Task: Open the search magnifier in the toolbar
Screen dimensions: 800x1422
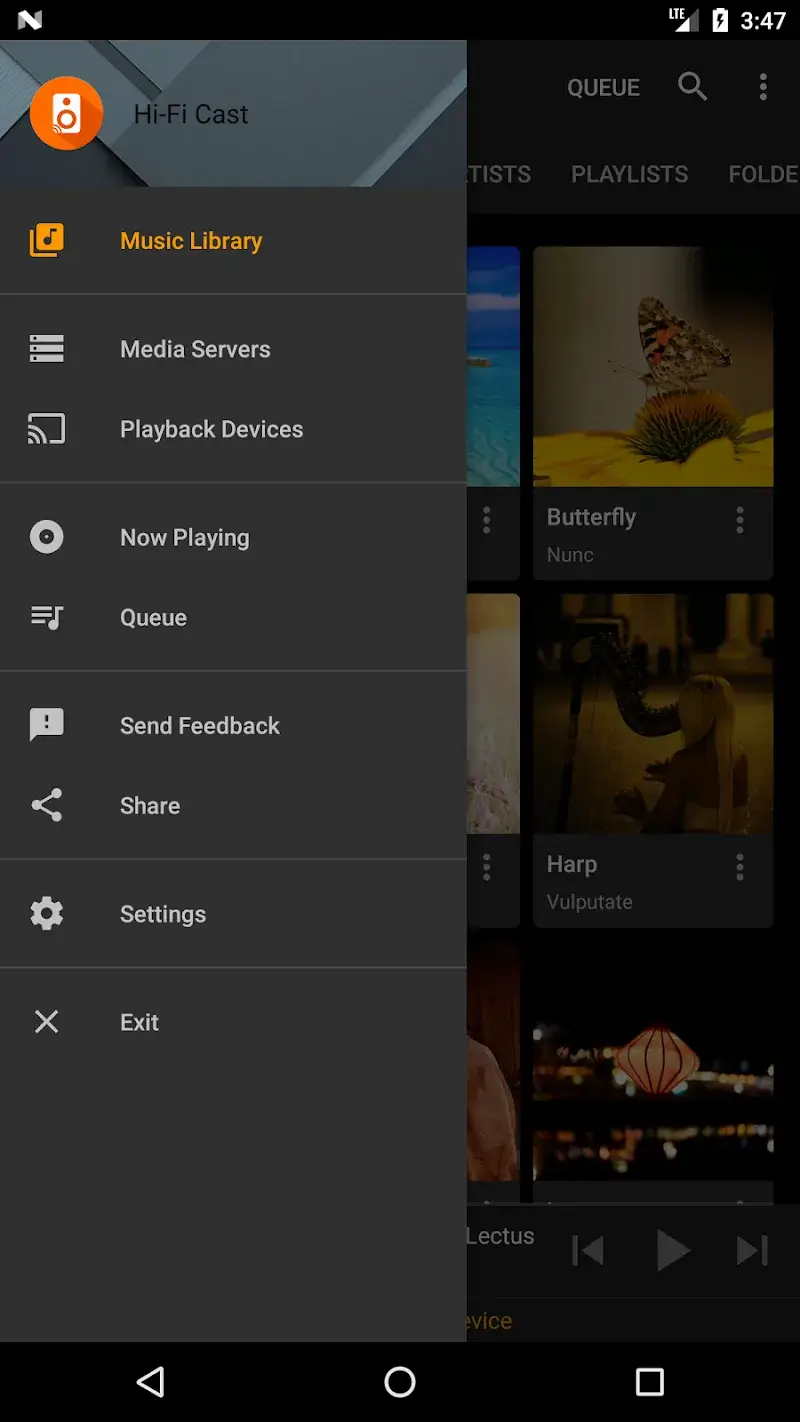Action: click(692, 87)
